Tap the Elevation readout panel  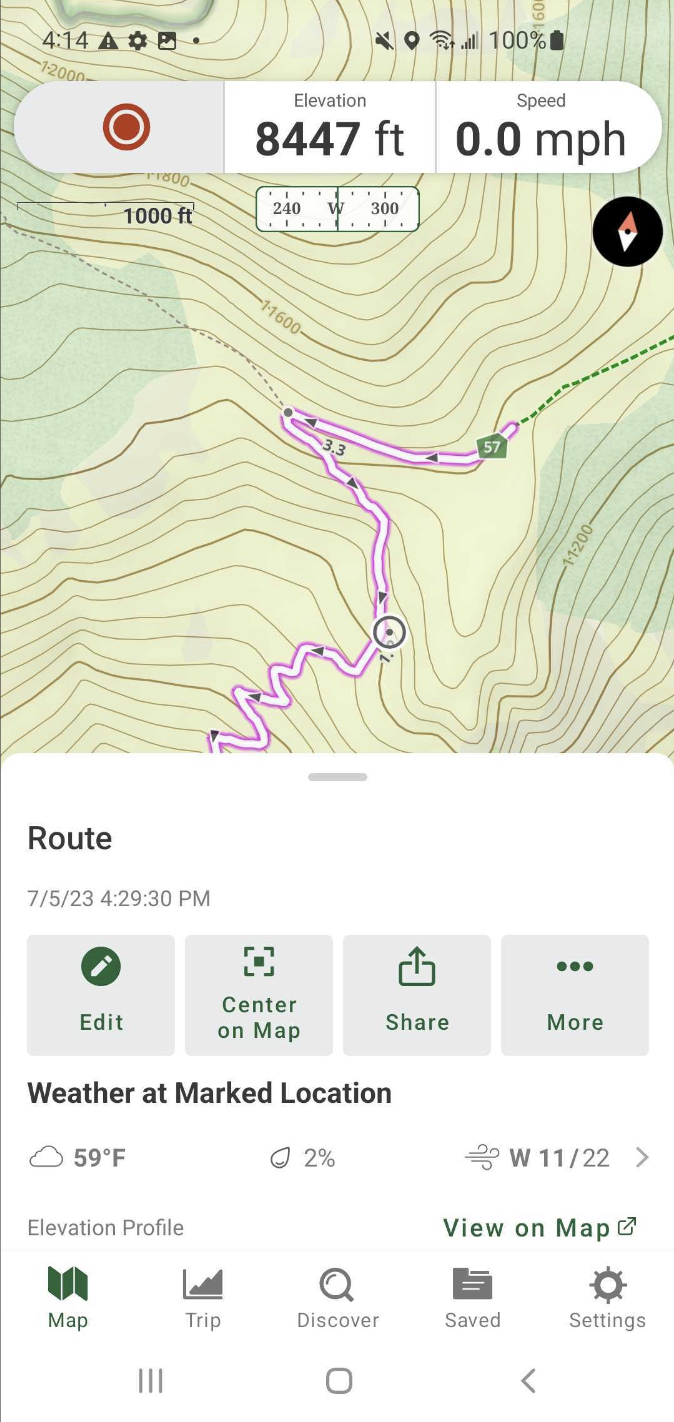330,128
